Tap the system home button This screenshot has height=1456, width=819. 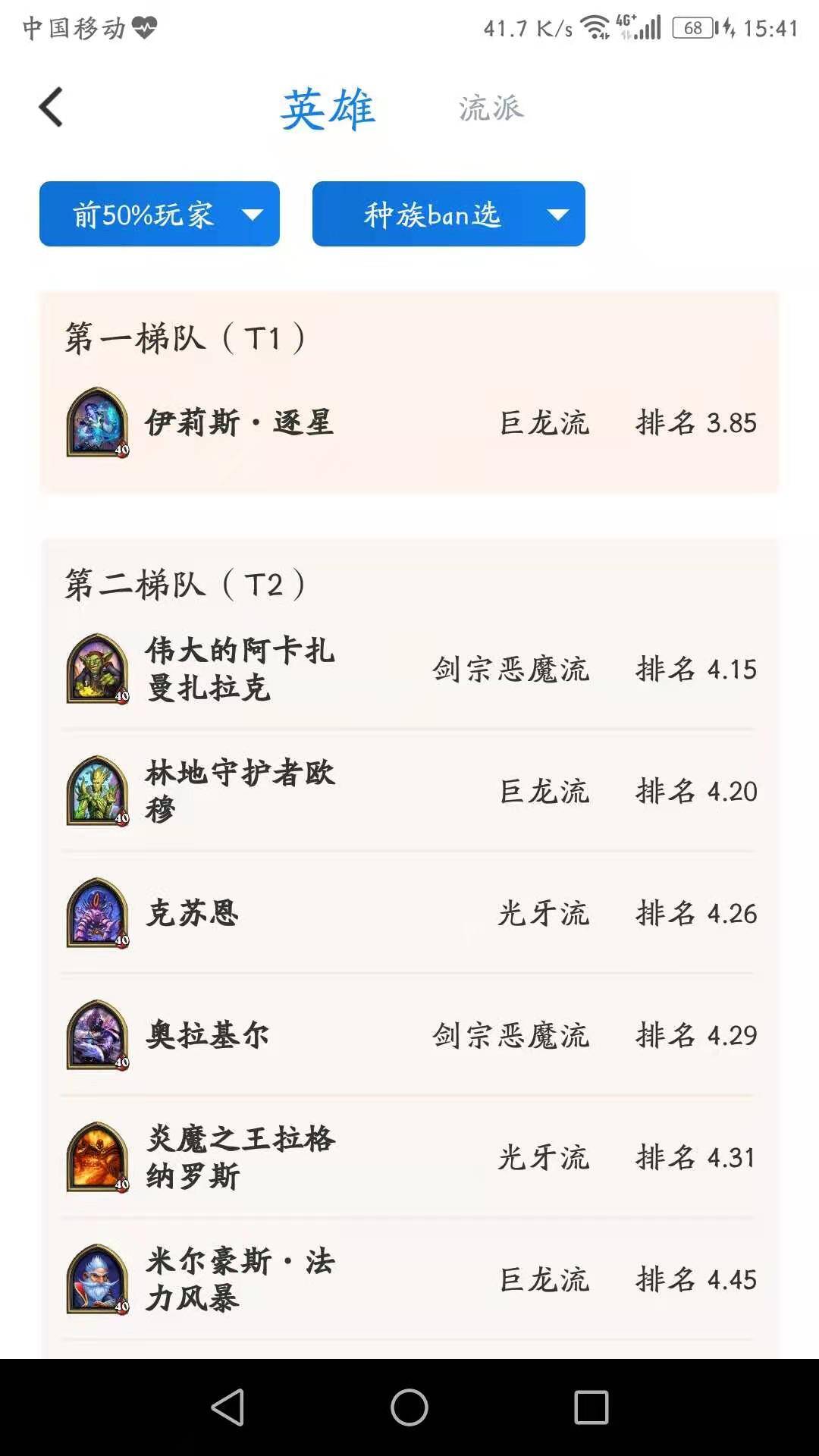409,1407
